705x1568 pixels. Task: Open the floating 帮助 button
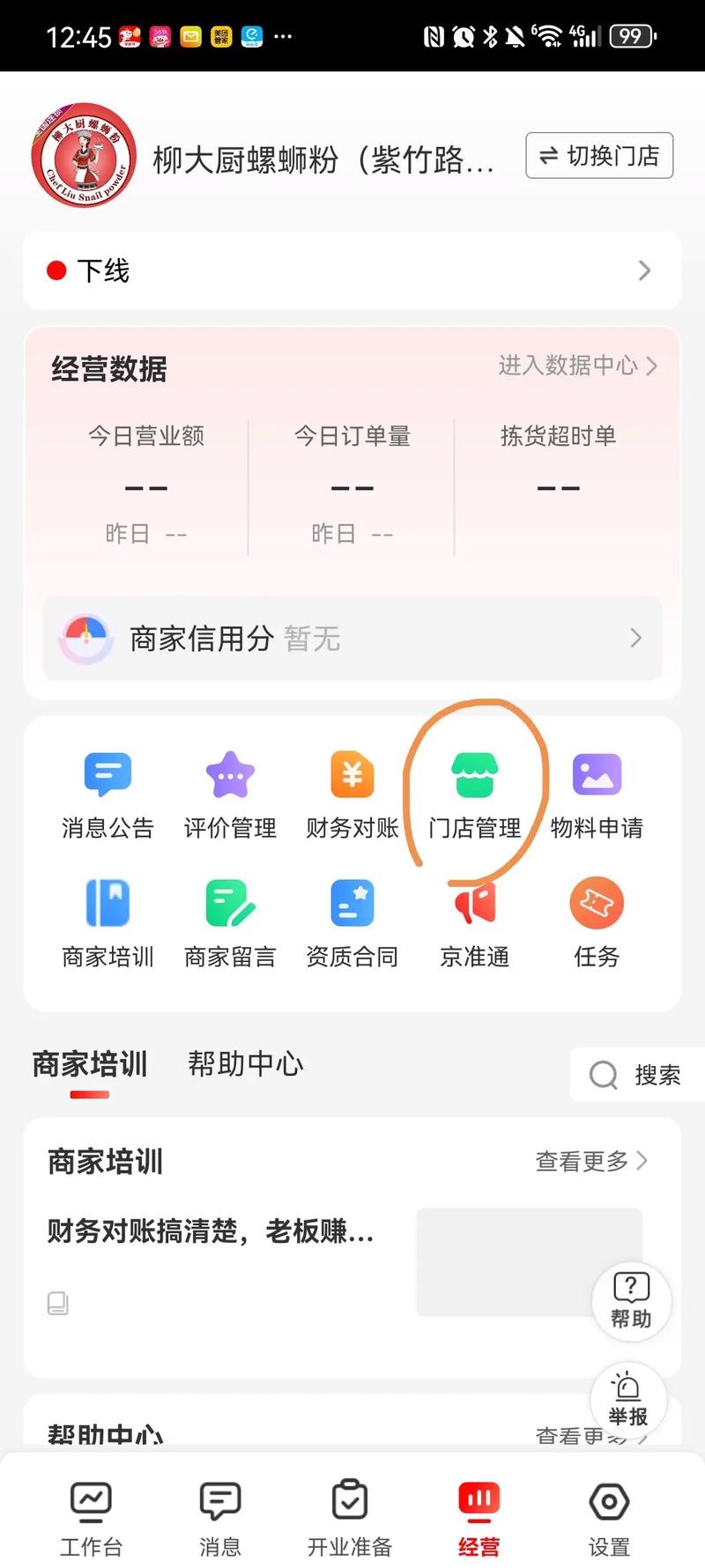631,1301
